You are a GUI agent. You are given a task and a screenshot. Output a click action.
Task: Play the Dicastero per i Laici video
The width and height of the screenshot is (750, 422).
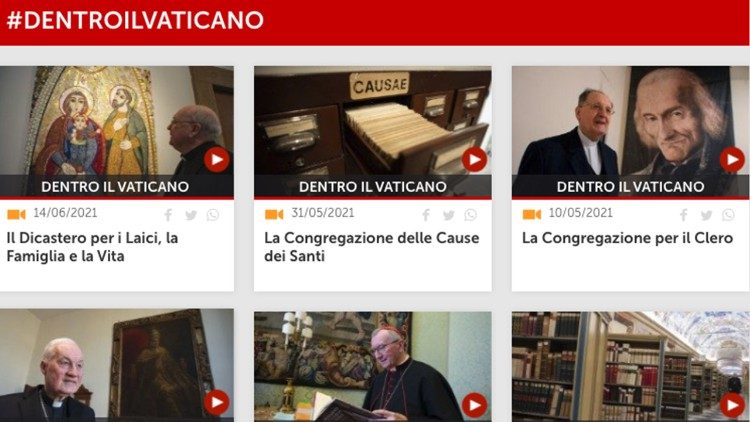217,159
